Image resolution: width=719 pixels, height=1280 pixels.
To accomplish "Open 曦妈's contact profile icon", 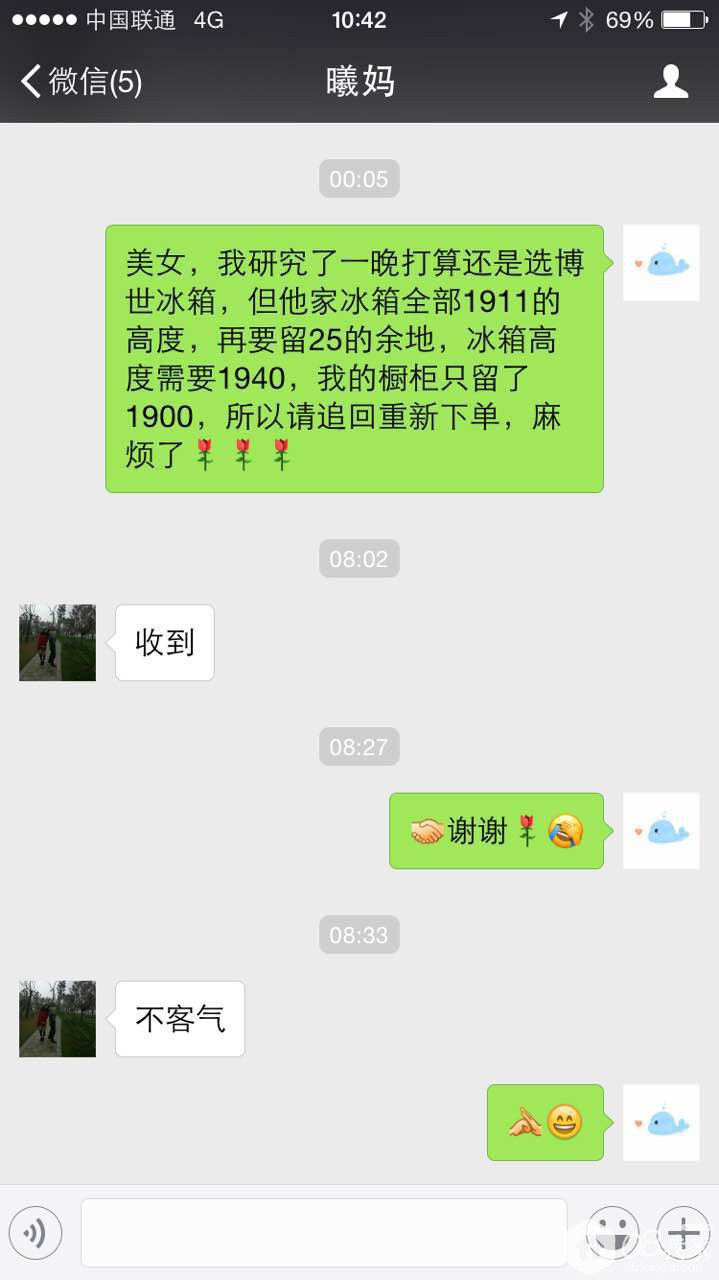I will (x=671, y=81).
